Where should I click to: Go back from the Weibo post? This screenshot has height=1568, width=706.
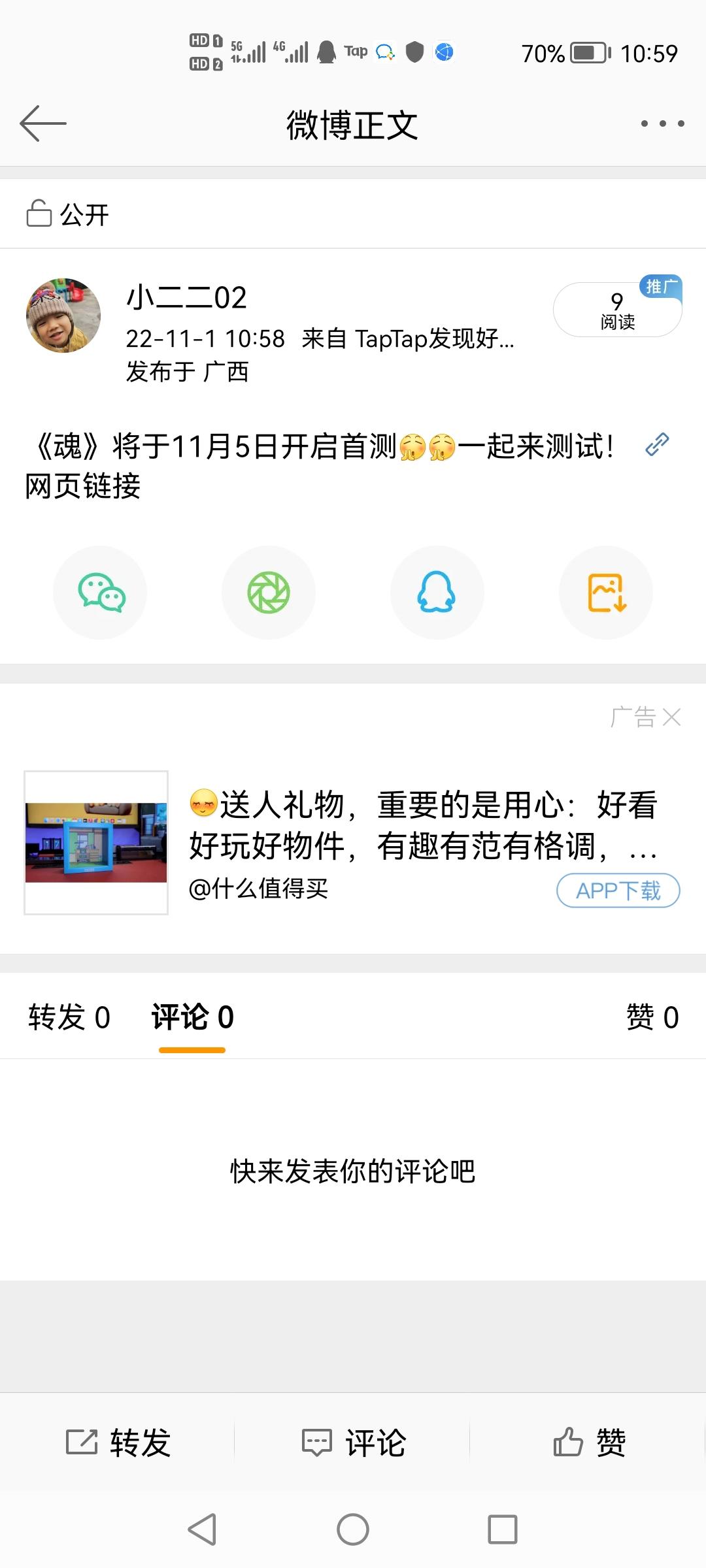point(43,123)
